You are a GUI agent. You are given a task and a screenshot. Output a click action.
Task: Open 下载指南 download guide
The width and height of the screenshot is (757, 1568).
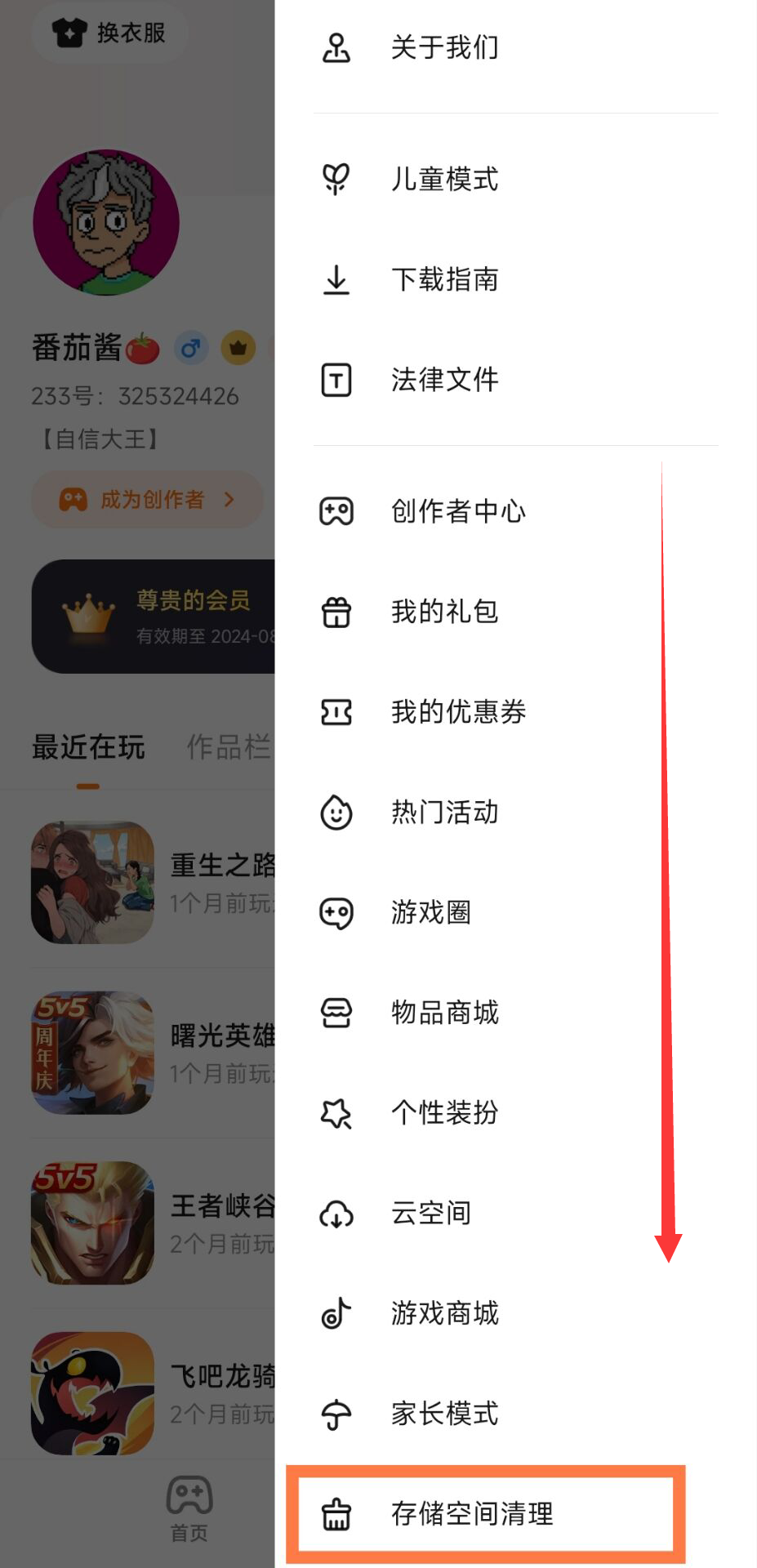[x=443, y=279]
